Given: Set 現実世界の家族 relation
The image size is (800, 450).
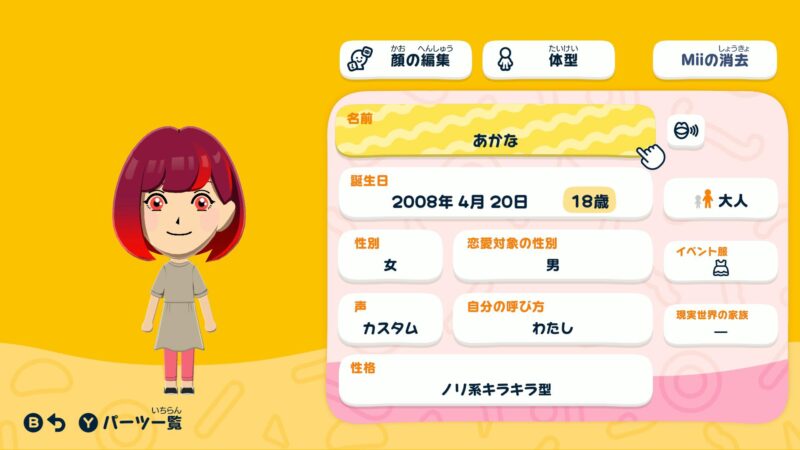Looking at the screenshot, I should click(720, 324).
